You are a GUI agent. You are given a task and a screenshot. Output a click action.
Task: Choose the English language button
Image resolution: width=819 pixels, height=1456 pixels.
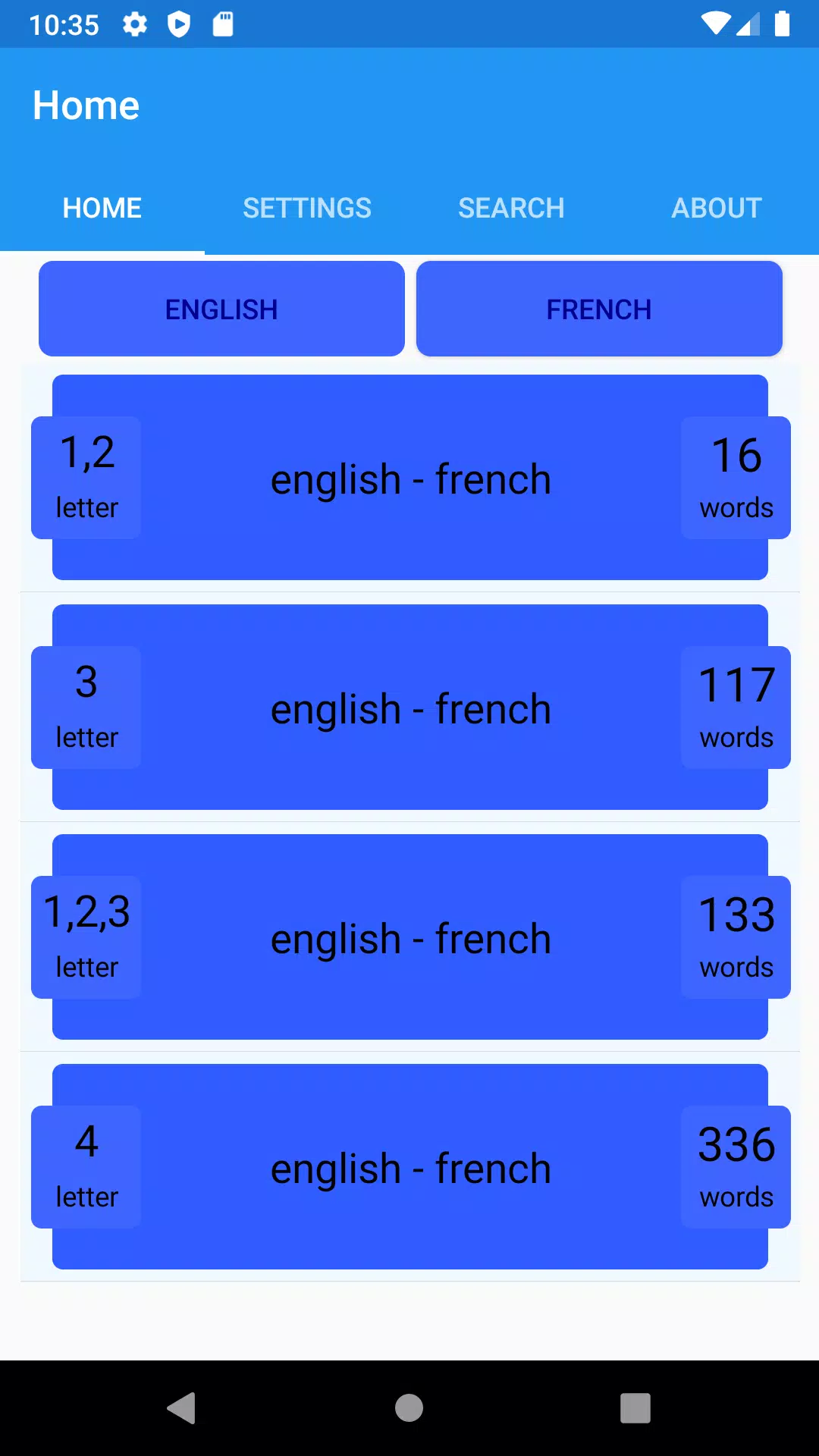221,309
